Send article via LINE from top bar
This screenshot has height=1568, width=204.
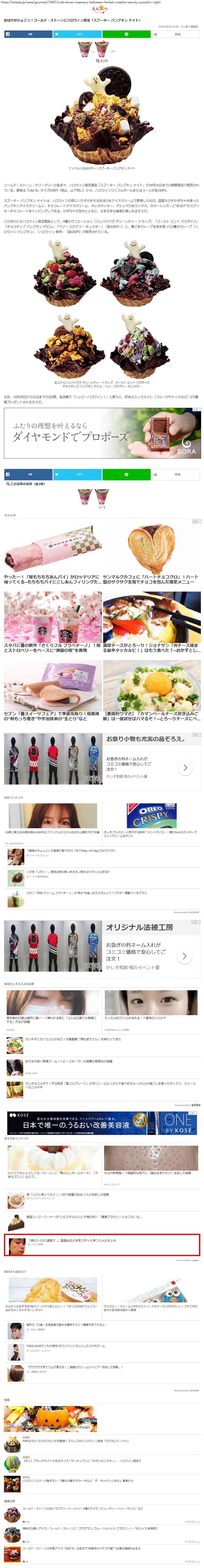[126, 34]
